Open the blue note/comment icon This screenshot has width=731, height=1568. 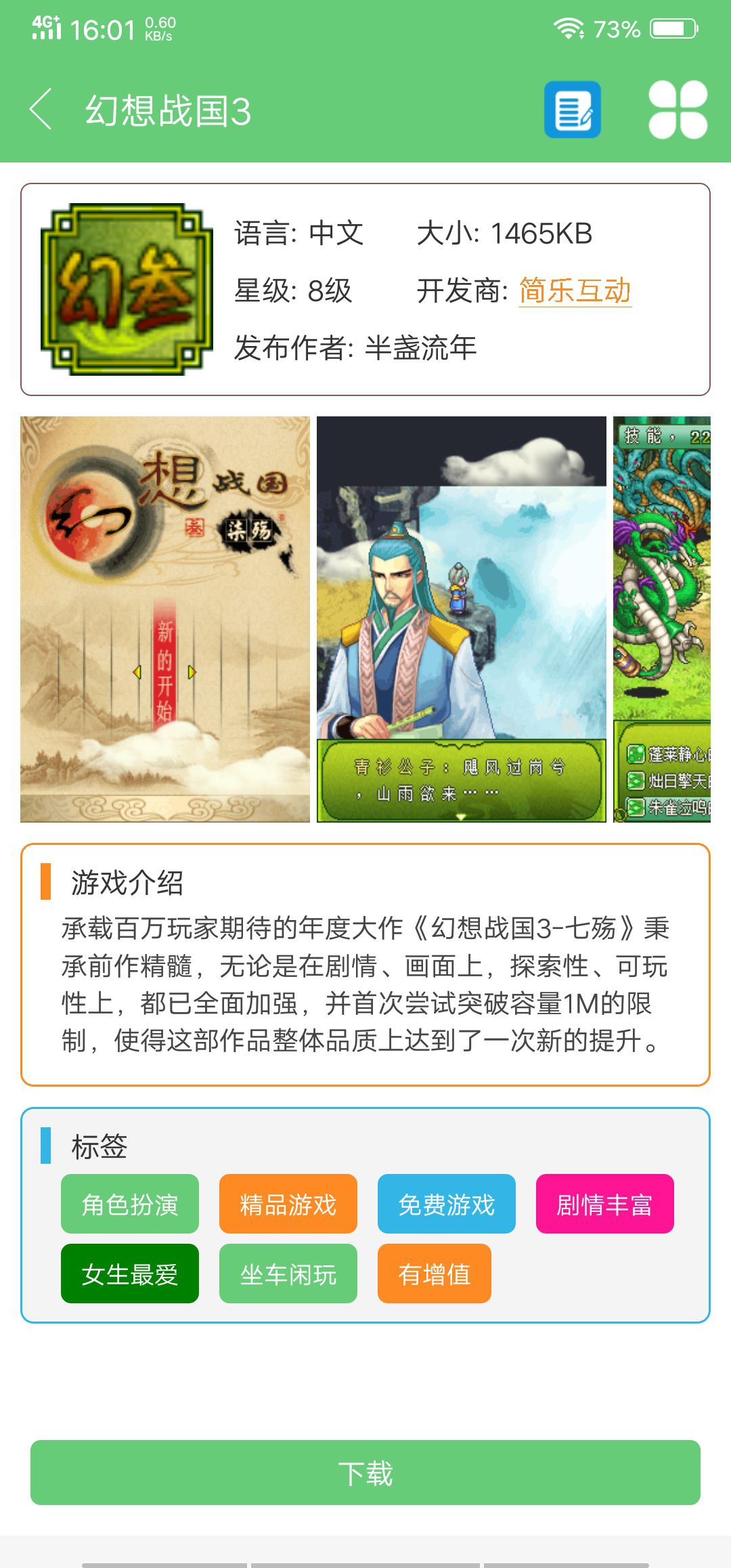(573, 110)
